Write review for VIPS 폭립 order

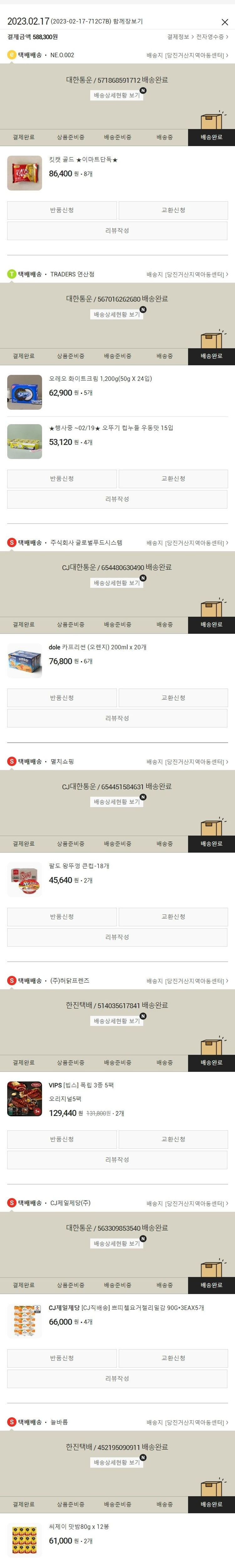pyautogui.click(x=117, y=1159)
